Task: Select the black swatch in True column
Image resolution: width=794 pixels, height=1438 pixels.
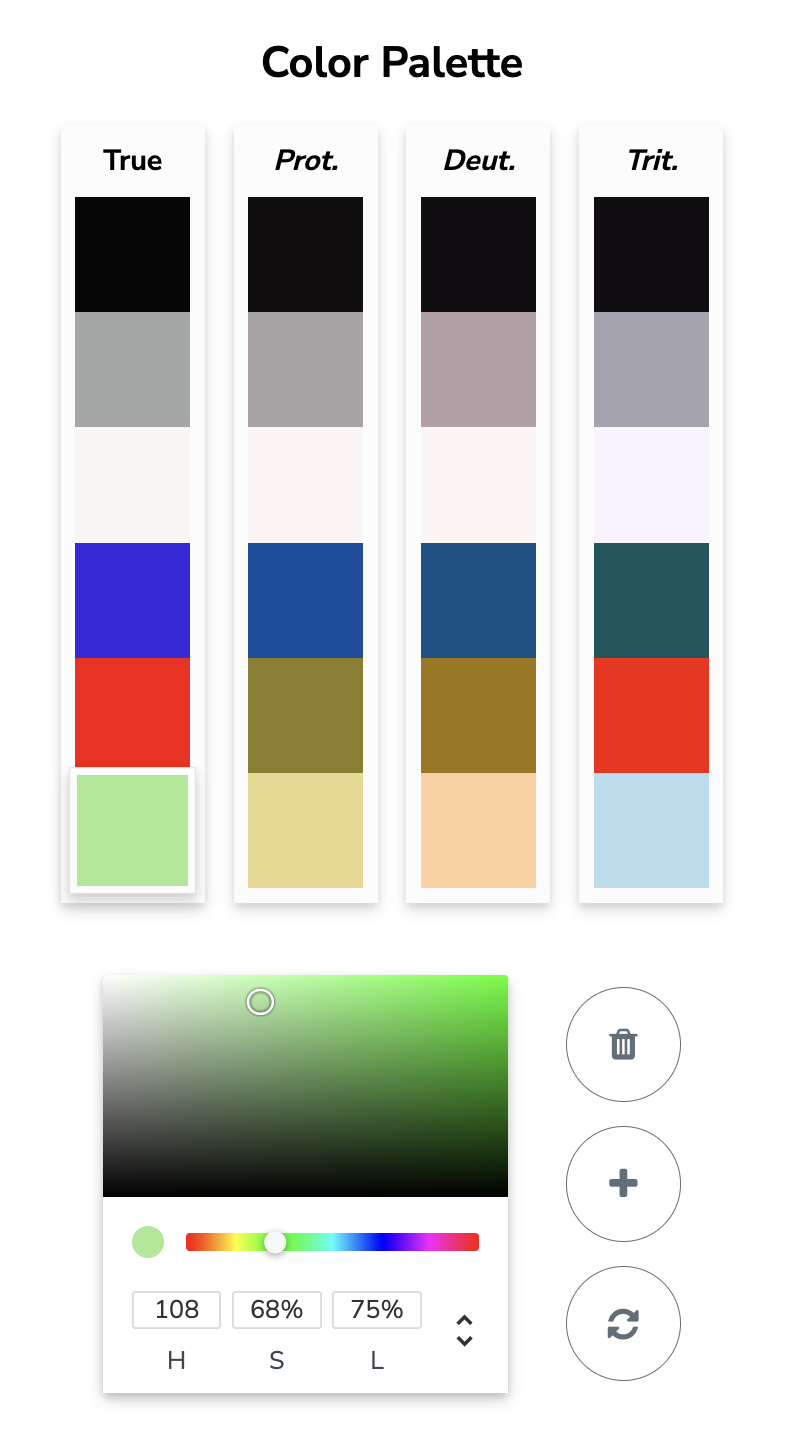Action: point(132,254)
